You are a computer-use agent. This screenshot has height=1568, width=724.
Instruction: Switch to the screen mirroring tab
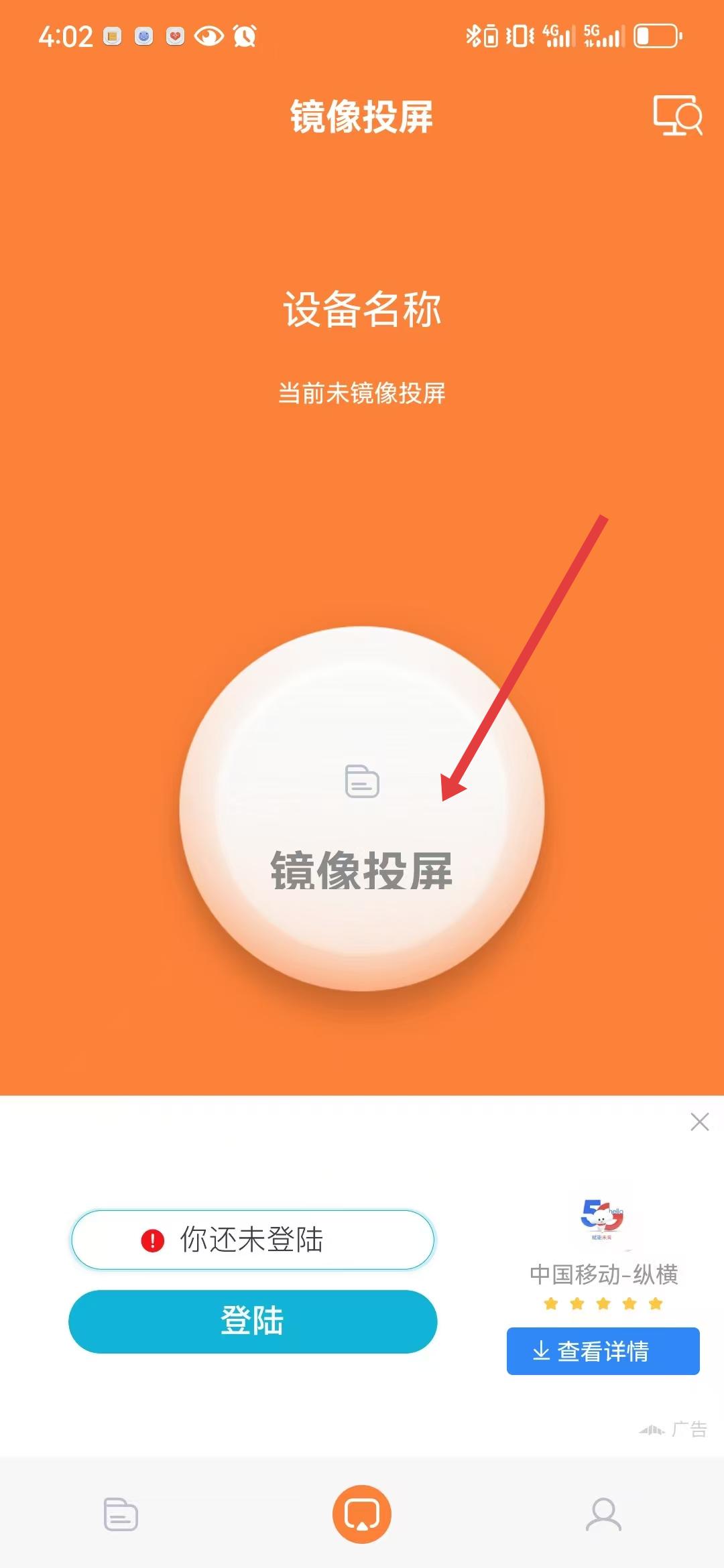pyautogui.click(x=362, y=1514)
